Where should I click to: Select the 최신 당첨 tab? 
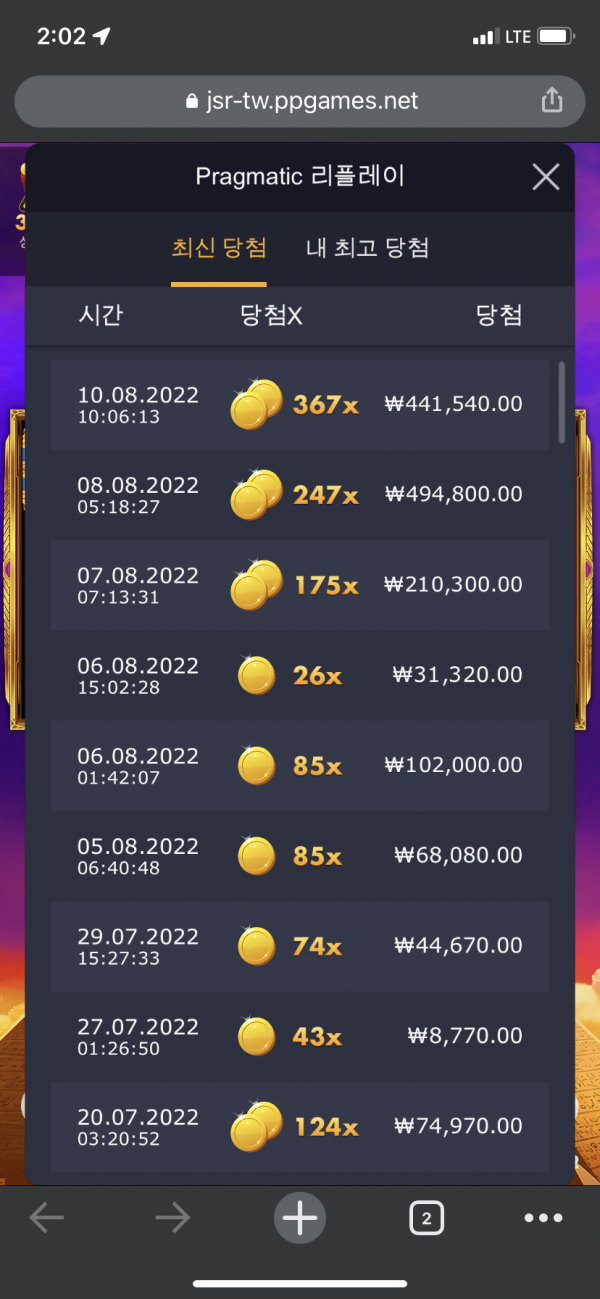click(219, 249)
